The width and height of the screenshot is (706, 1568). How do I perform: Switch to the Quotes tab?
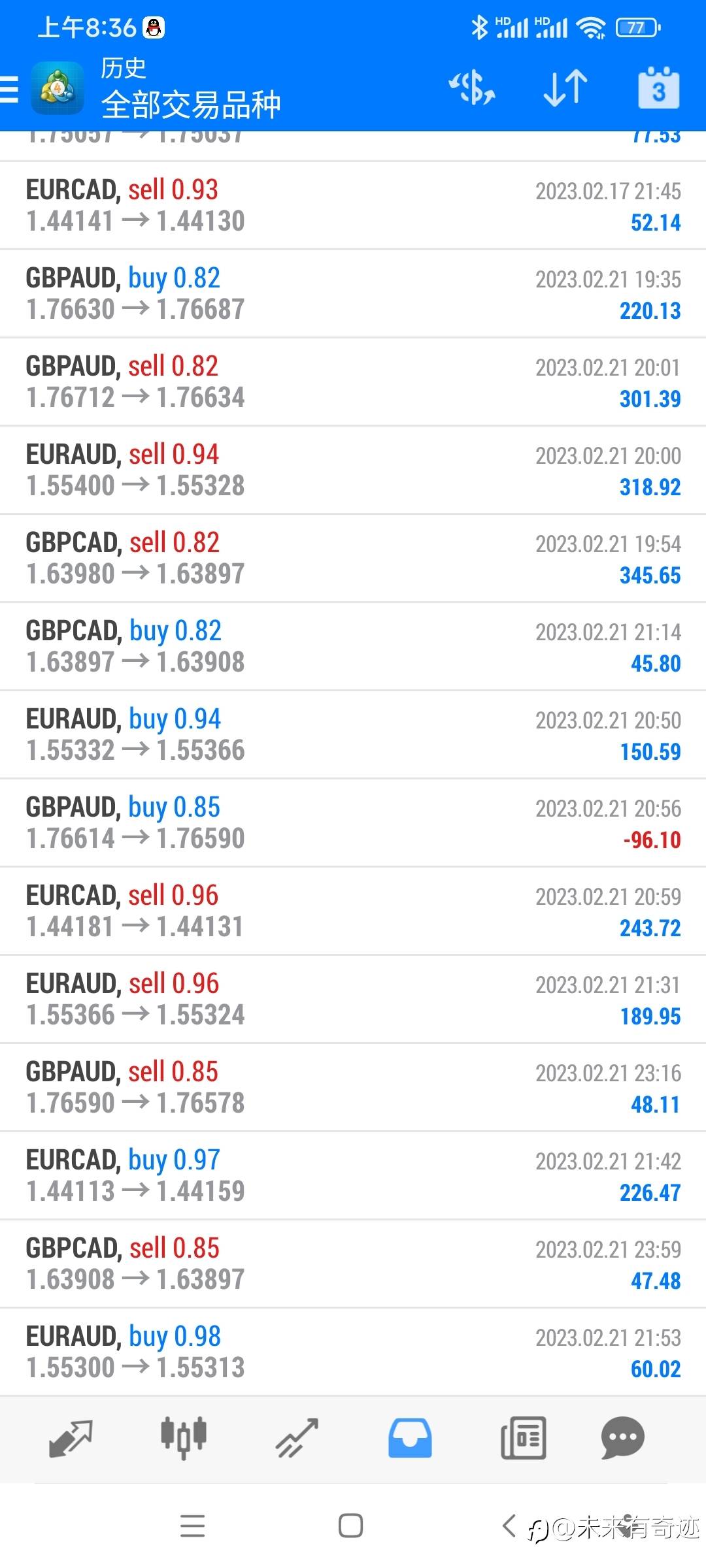(71, 1438)
